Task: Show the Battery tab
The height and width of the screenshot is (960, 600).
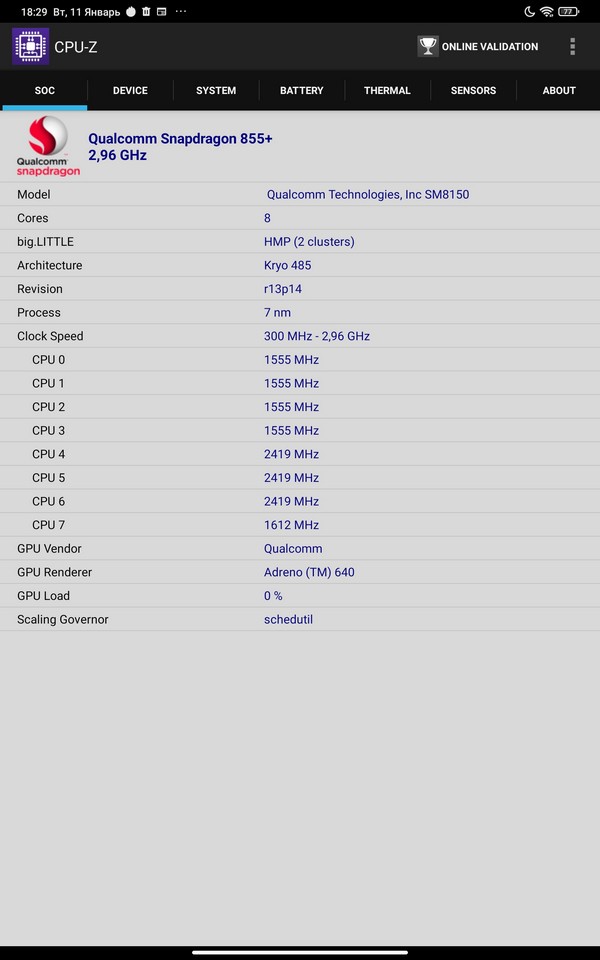Action: pos(301,90)
